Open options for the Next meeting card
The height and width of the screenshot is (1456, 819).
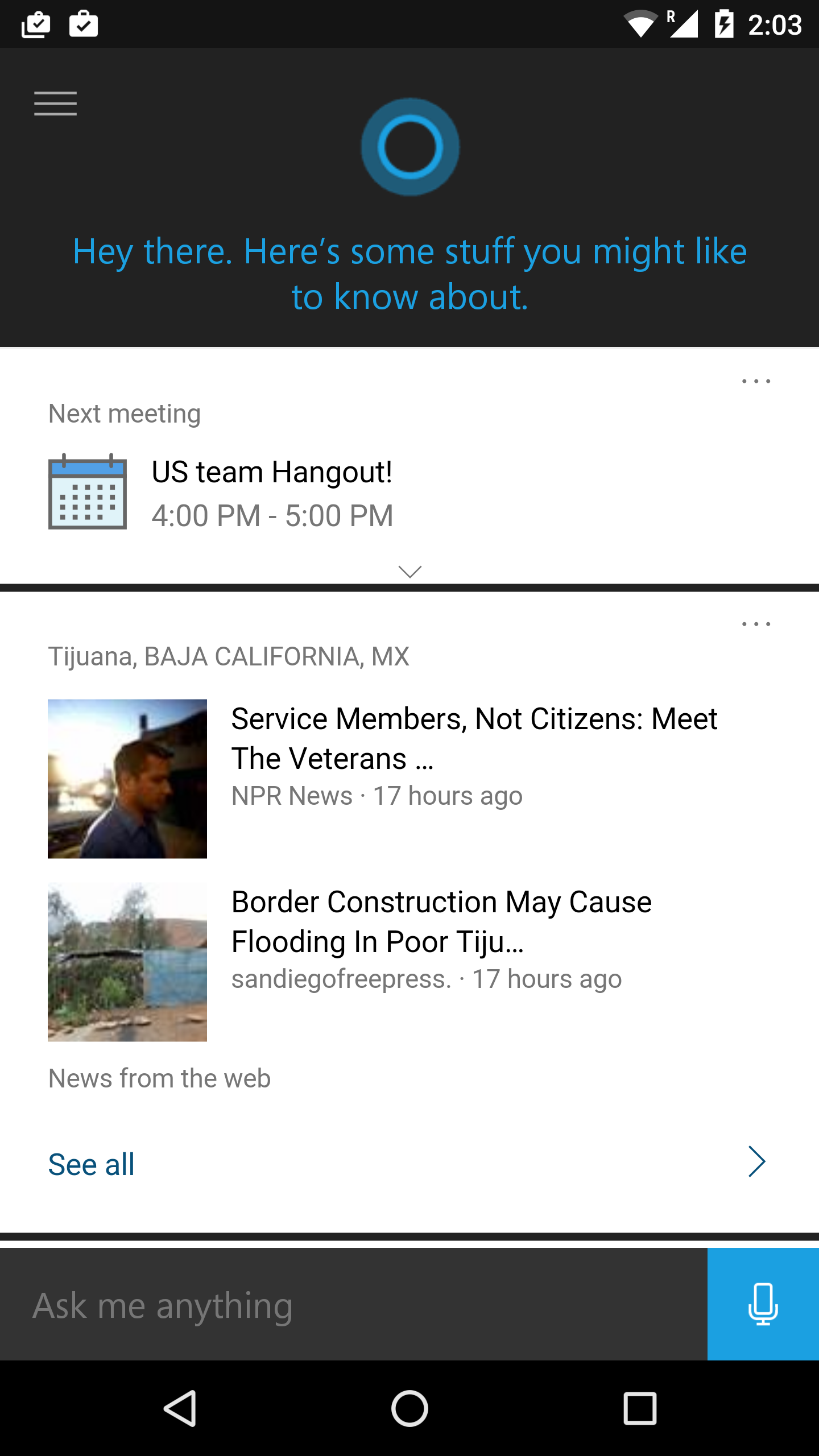[756, 382]
